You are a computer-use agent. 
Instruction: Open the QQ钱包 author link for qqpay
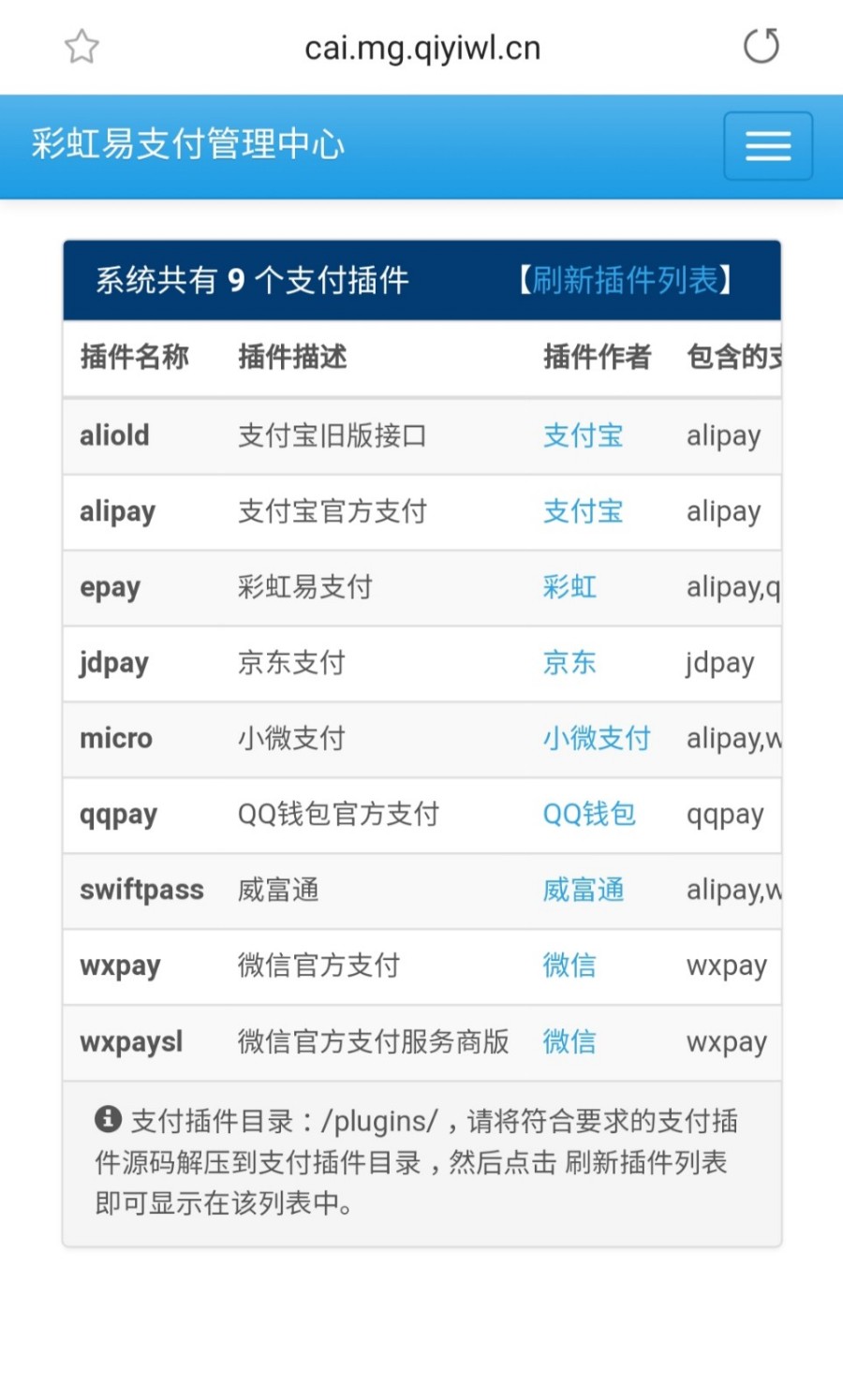588,815
